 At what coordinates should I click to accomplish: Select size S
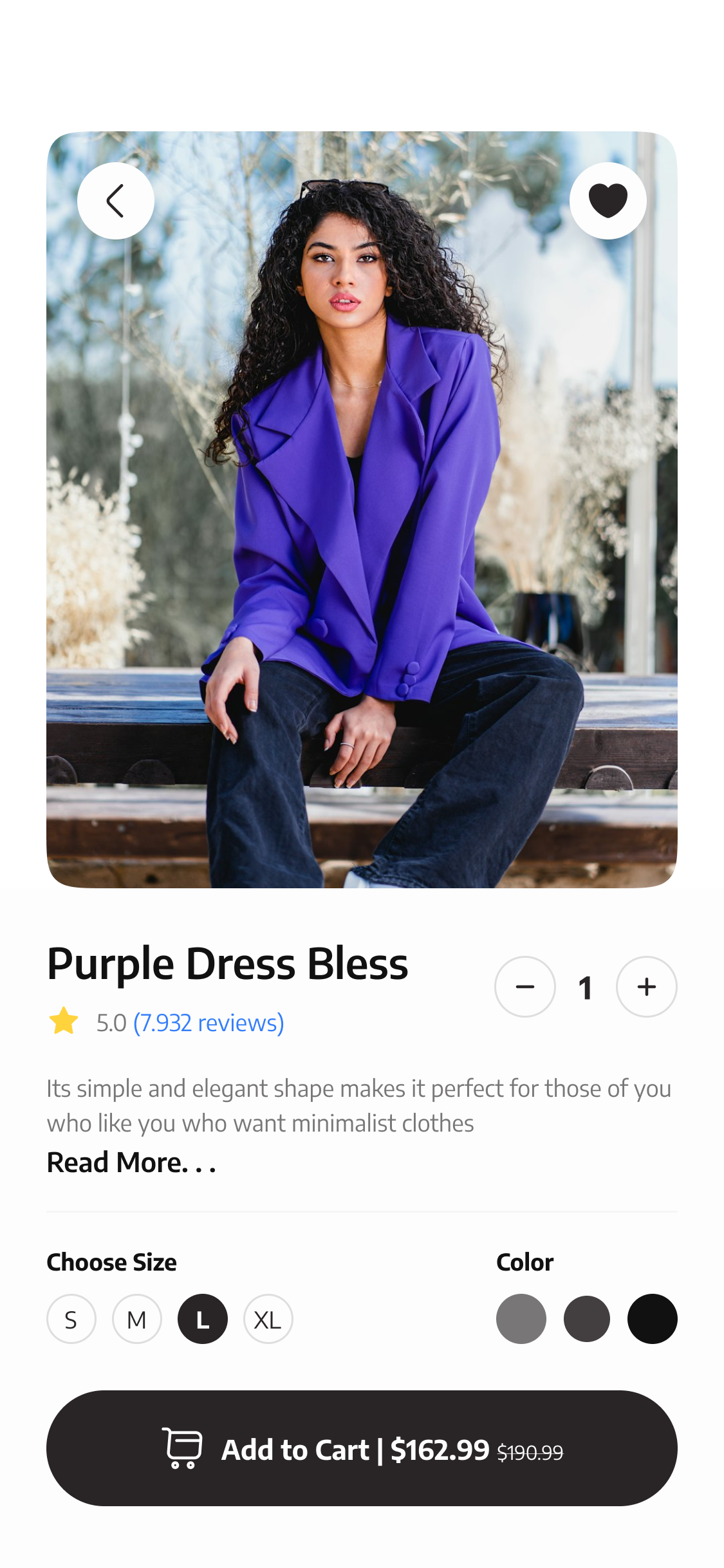click(x=71, y=1319)
